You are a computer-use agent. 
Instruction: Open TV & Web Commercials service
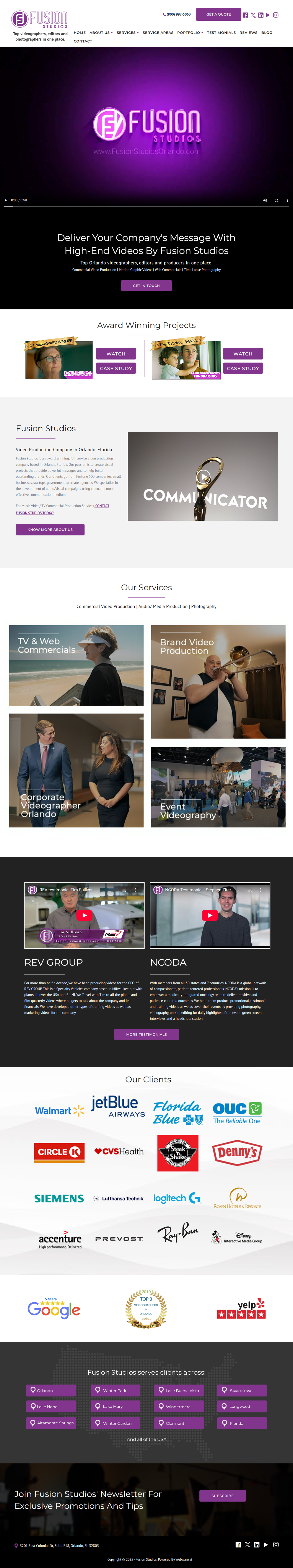click(x=76, y=665)
